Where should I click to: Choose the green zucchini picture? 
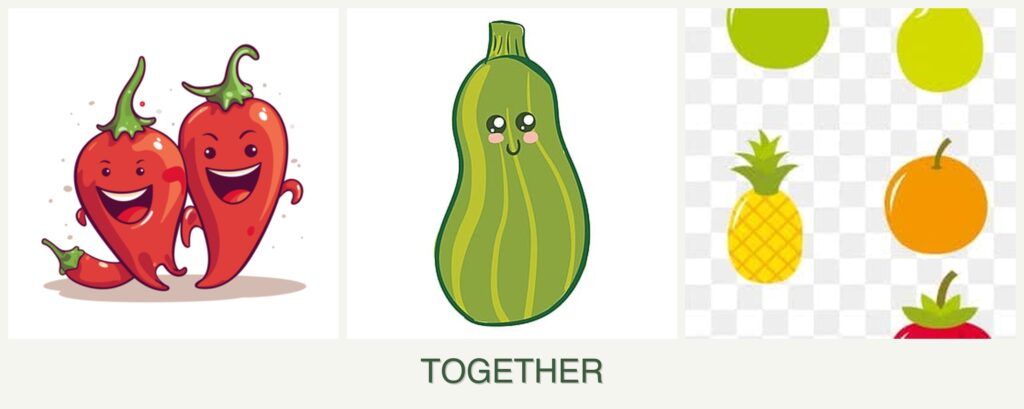512,173
